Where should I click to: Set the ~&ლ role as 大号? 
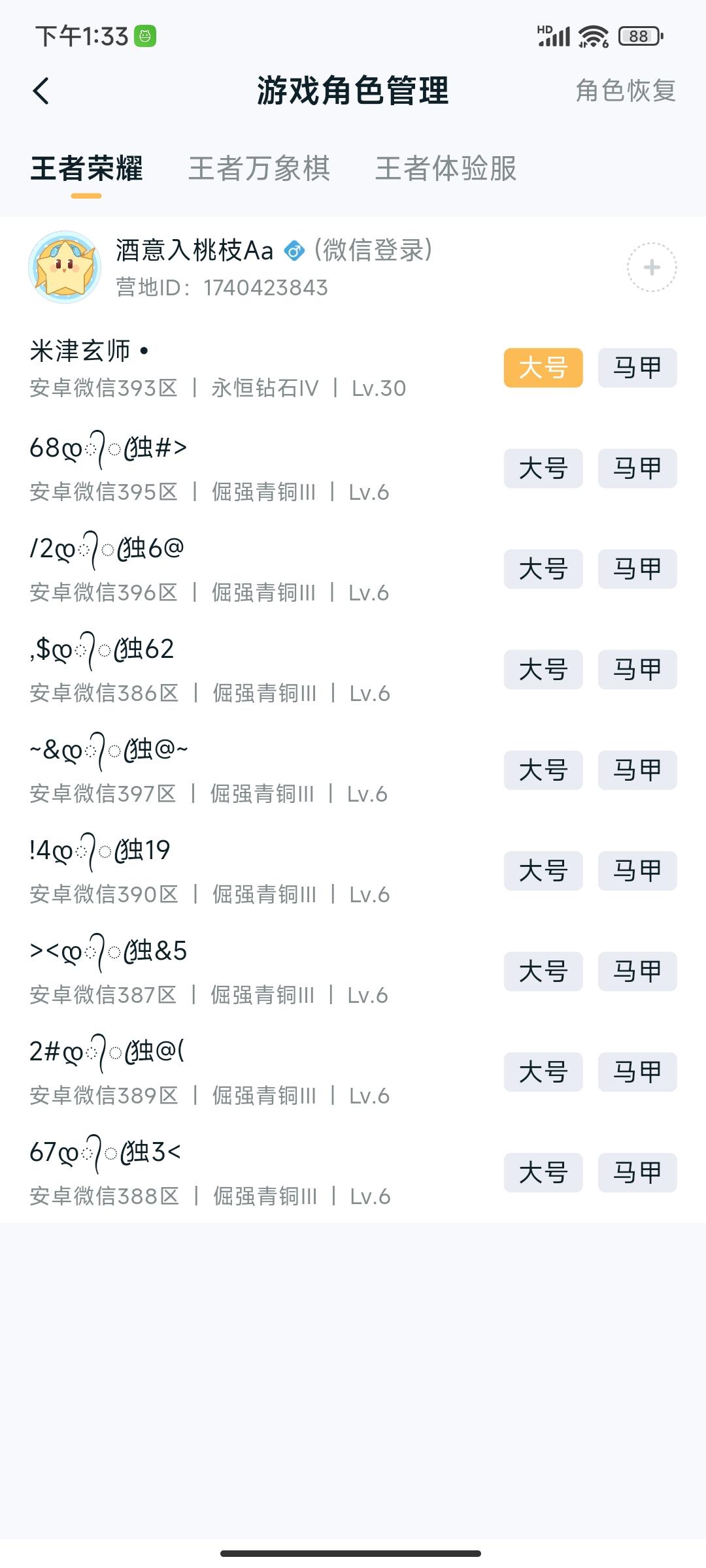(x=543, y=770)
